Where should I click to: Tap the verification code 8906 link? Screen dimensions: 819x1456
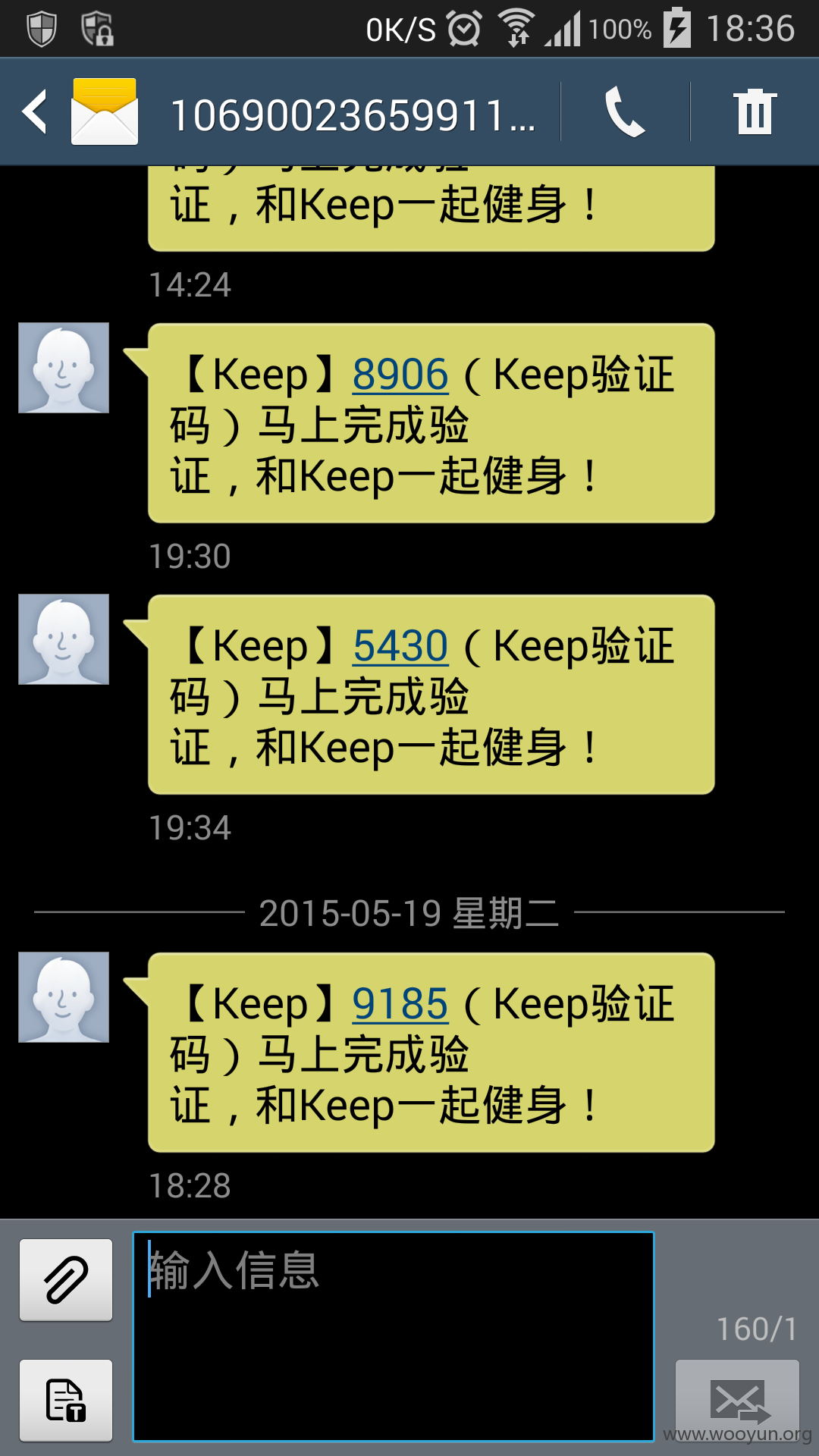400,375
